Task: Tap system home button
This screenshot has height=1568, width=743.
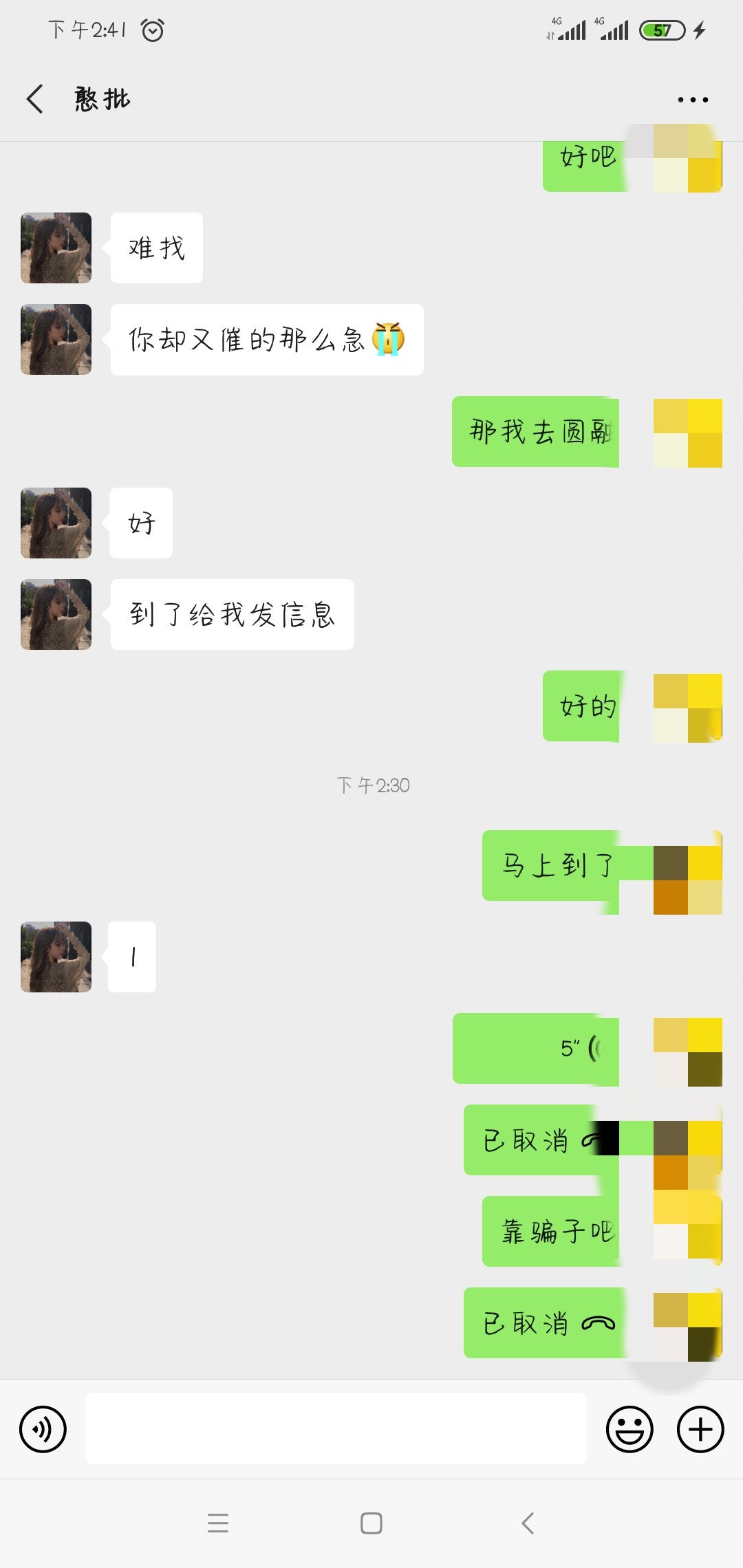Action: pyautogui.click(x=371, y=1523)
